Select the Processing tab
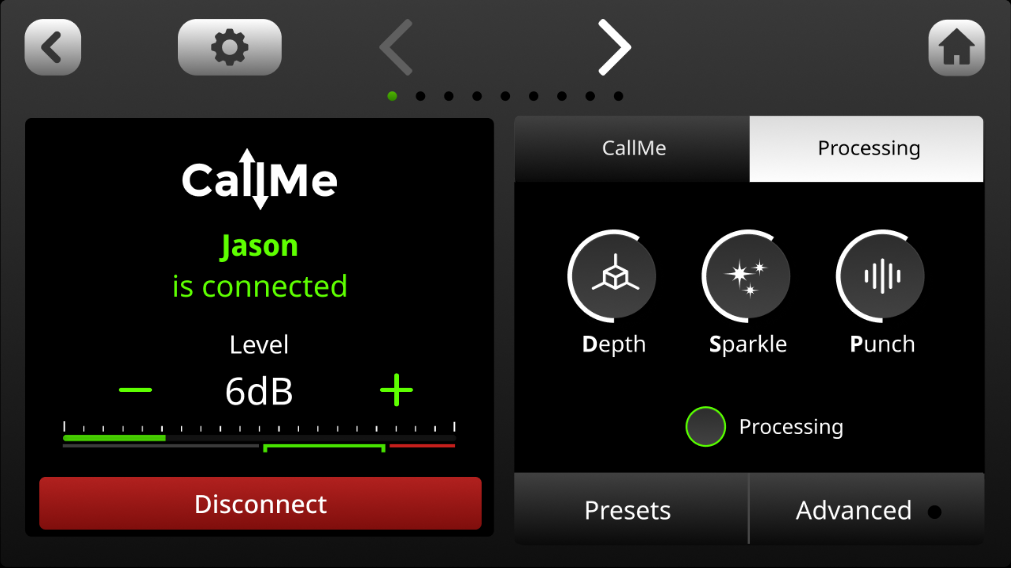Viewport: 1011px width, 568px height. 868,149
